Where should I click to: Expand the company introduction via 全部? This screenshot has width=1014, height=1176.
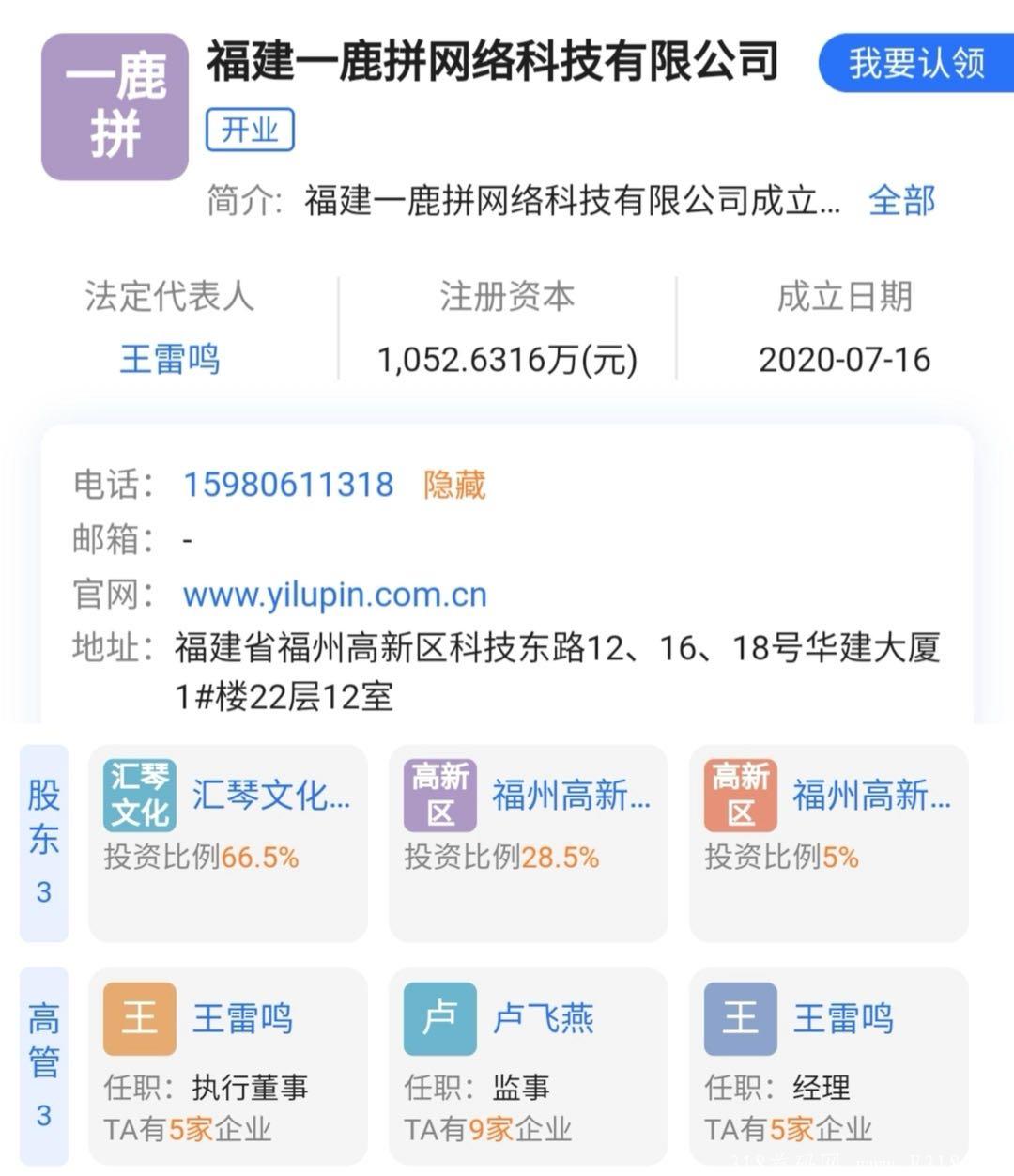click(903, 199)
